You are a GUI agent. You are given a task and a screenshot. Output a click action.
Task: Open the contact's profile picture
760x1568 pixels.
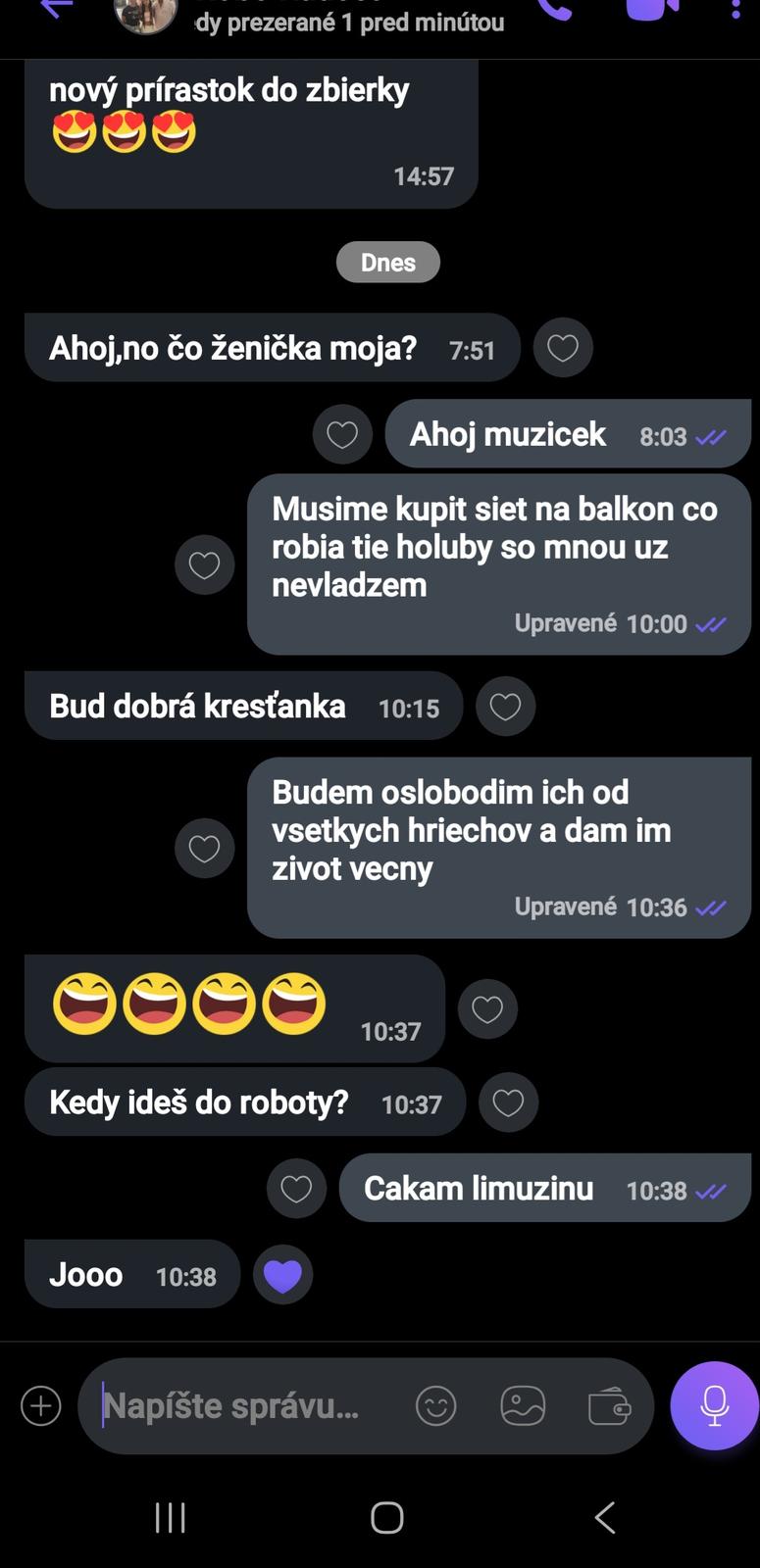pos(145,14)
